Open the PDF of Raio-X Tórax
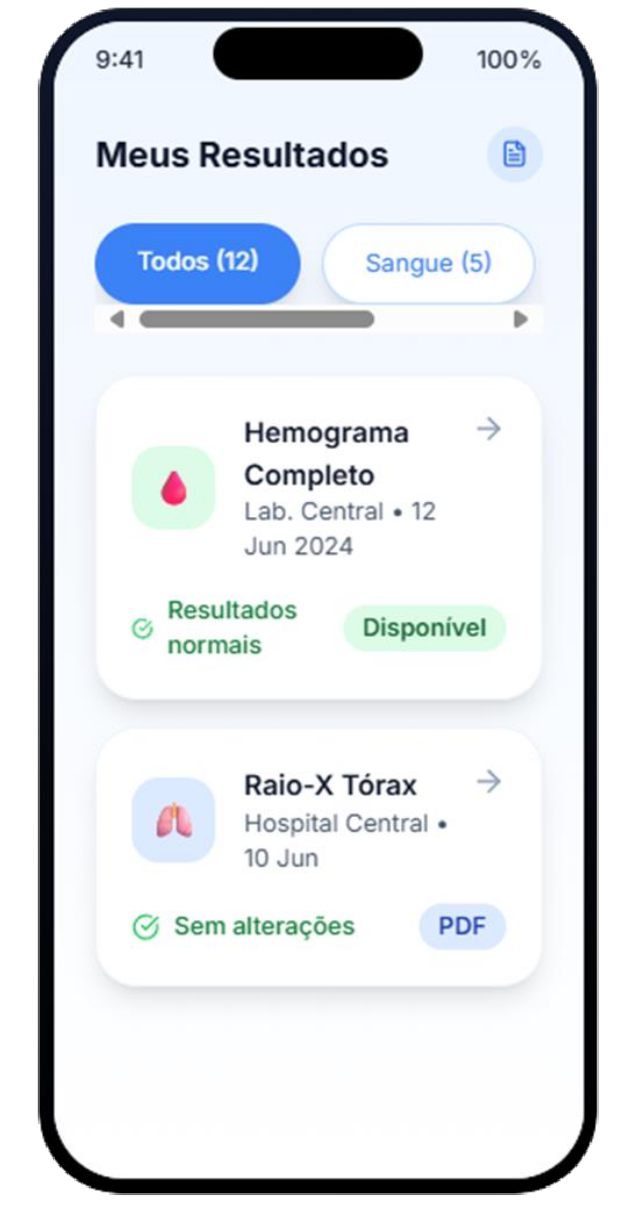Screen dimensions: 623x1219 tap(462, 926)
